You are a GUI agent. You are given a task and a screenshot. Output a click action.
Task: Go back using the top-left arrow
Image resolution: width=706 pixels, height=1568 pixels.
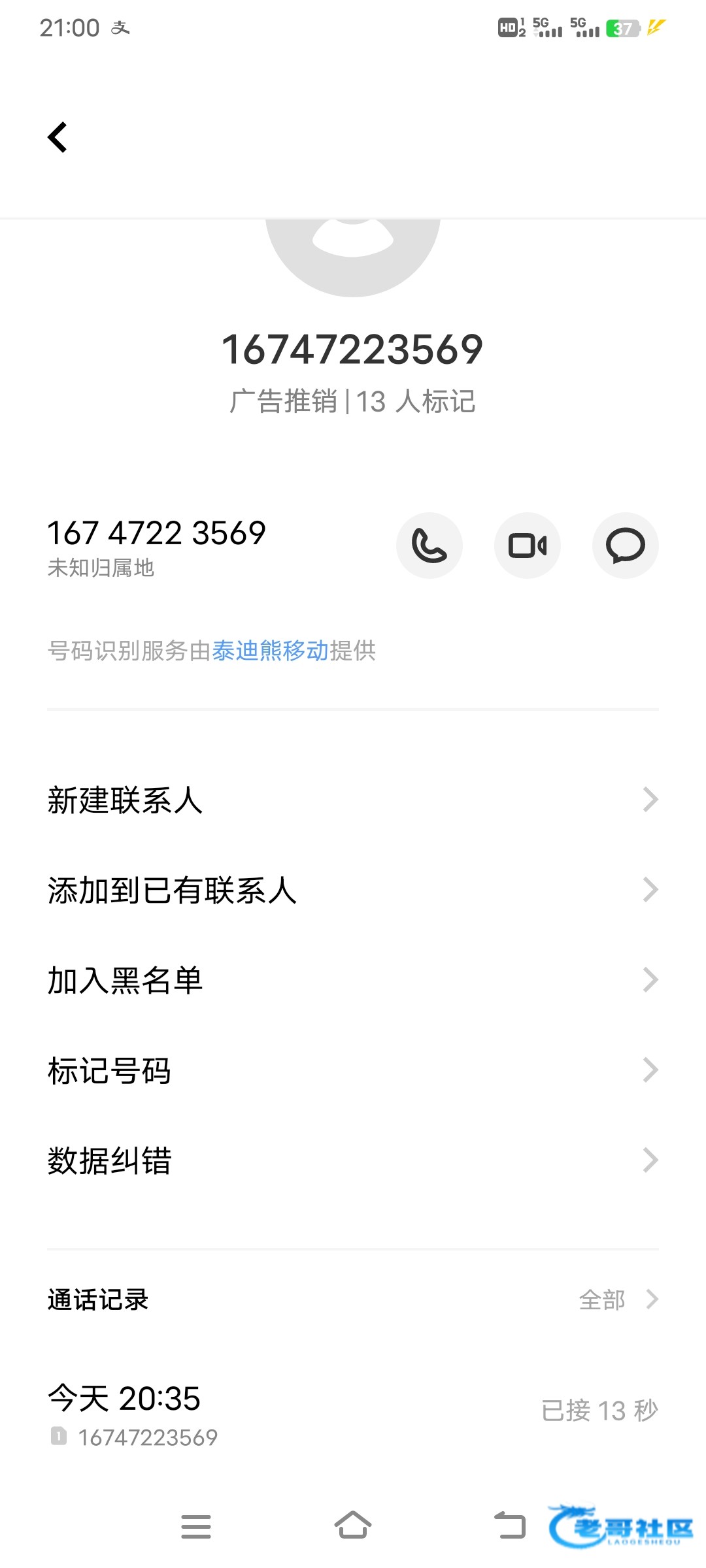coord(58,137)
